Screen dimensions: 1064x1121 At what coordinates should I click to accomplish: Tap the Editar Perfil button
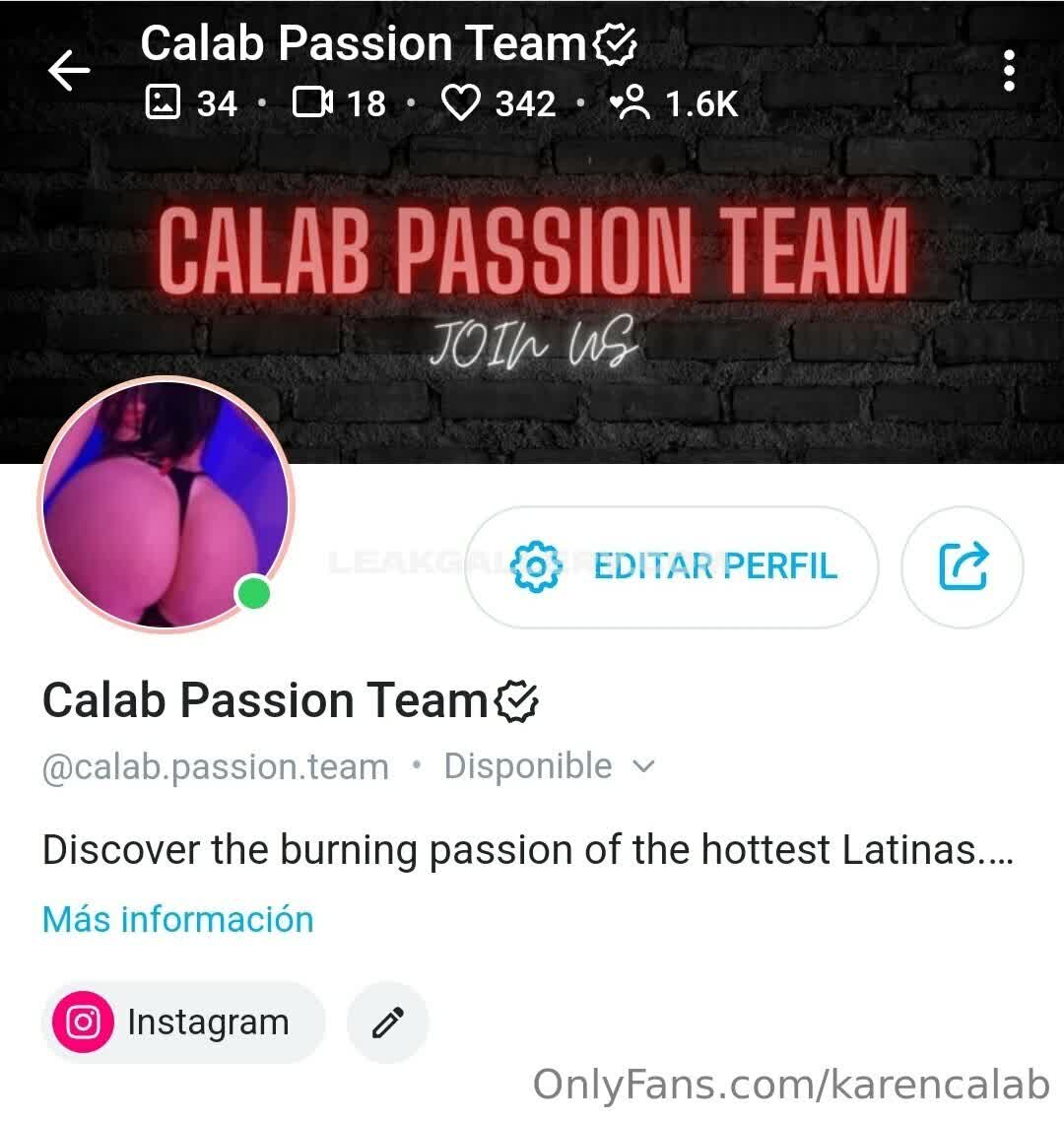671,566
